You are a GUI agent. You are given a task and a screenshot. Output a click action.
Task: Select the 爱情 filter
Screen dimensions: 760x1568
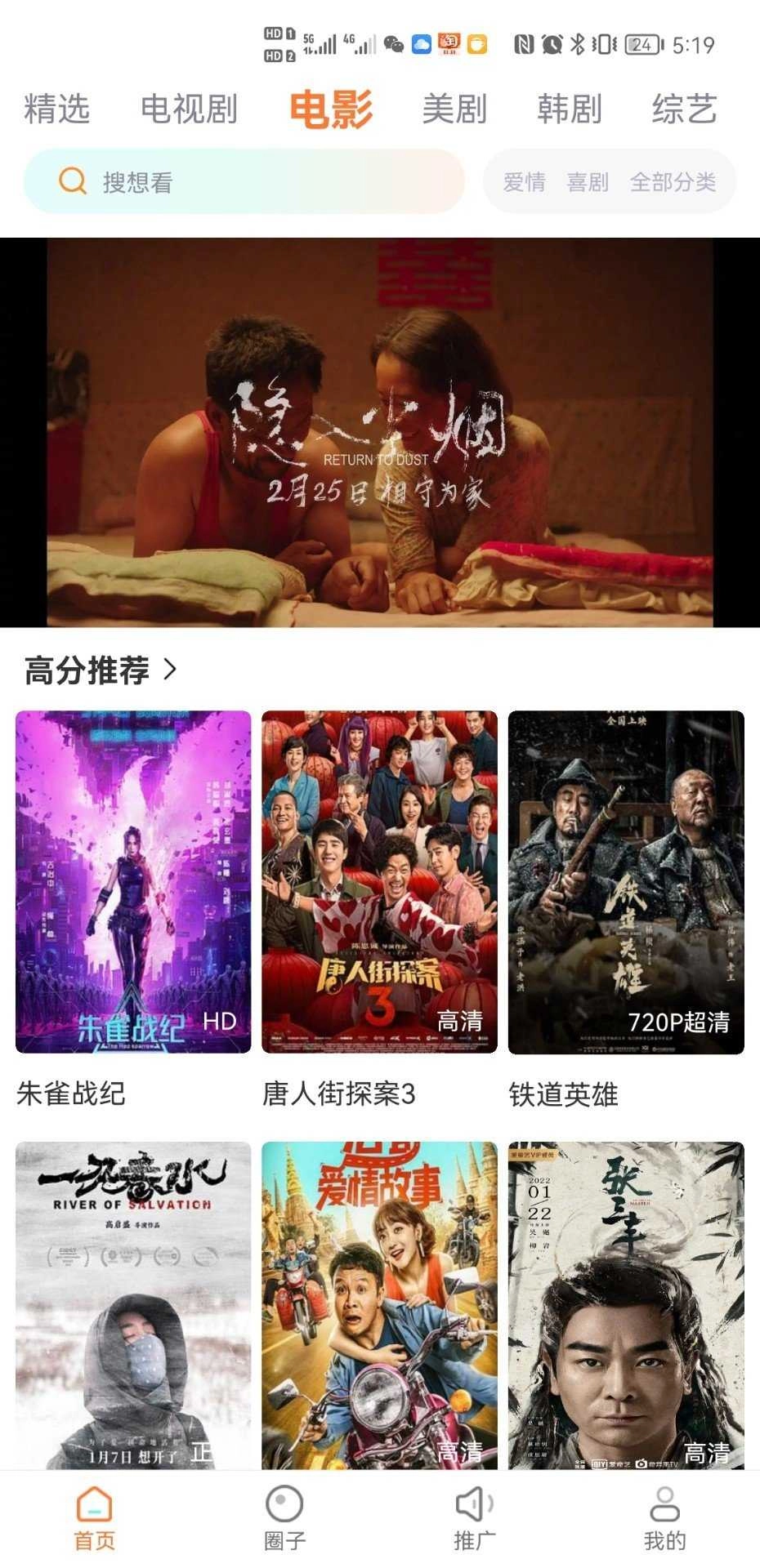(527, 181)
